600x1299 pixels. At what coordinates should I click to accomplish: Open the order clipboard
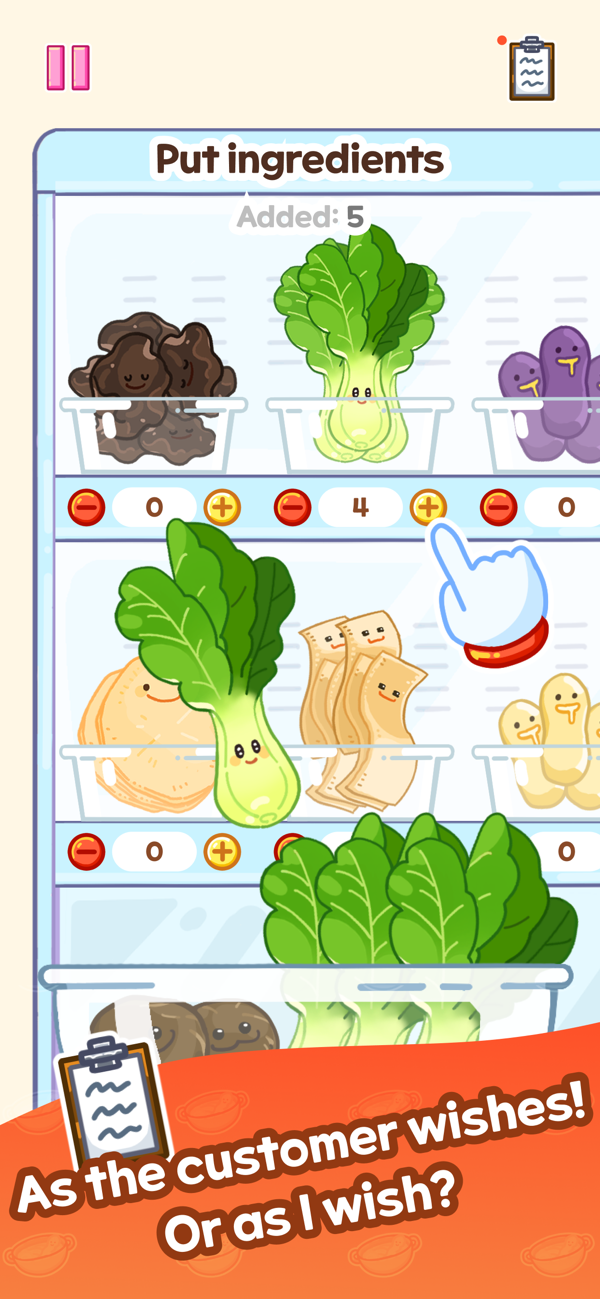tap(531, 68)
